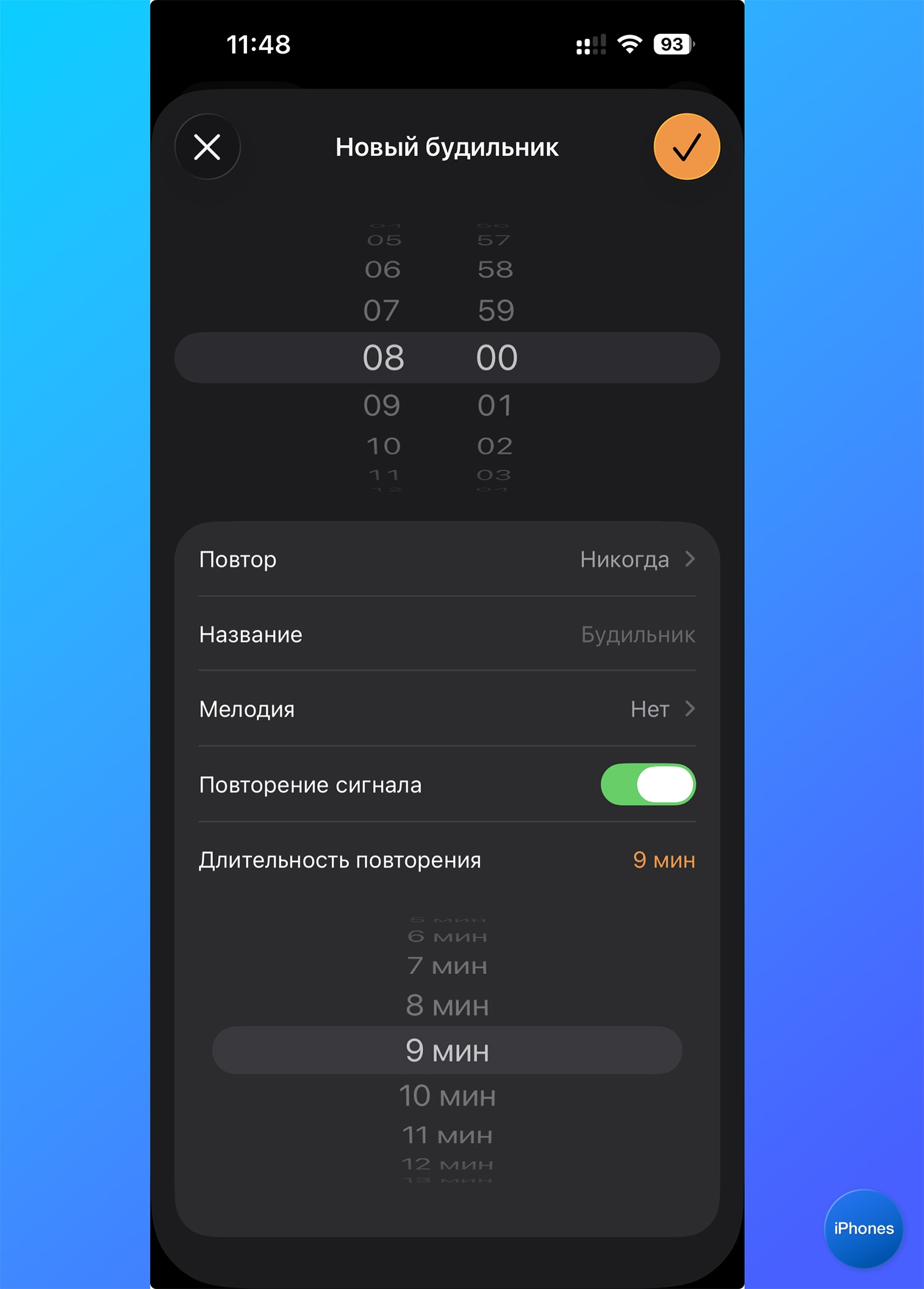This screenshot has width=924, height=1289.
Task: Select minute 01 in the time picker
Action: 495,405
